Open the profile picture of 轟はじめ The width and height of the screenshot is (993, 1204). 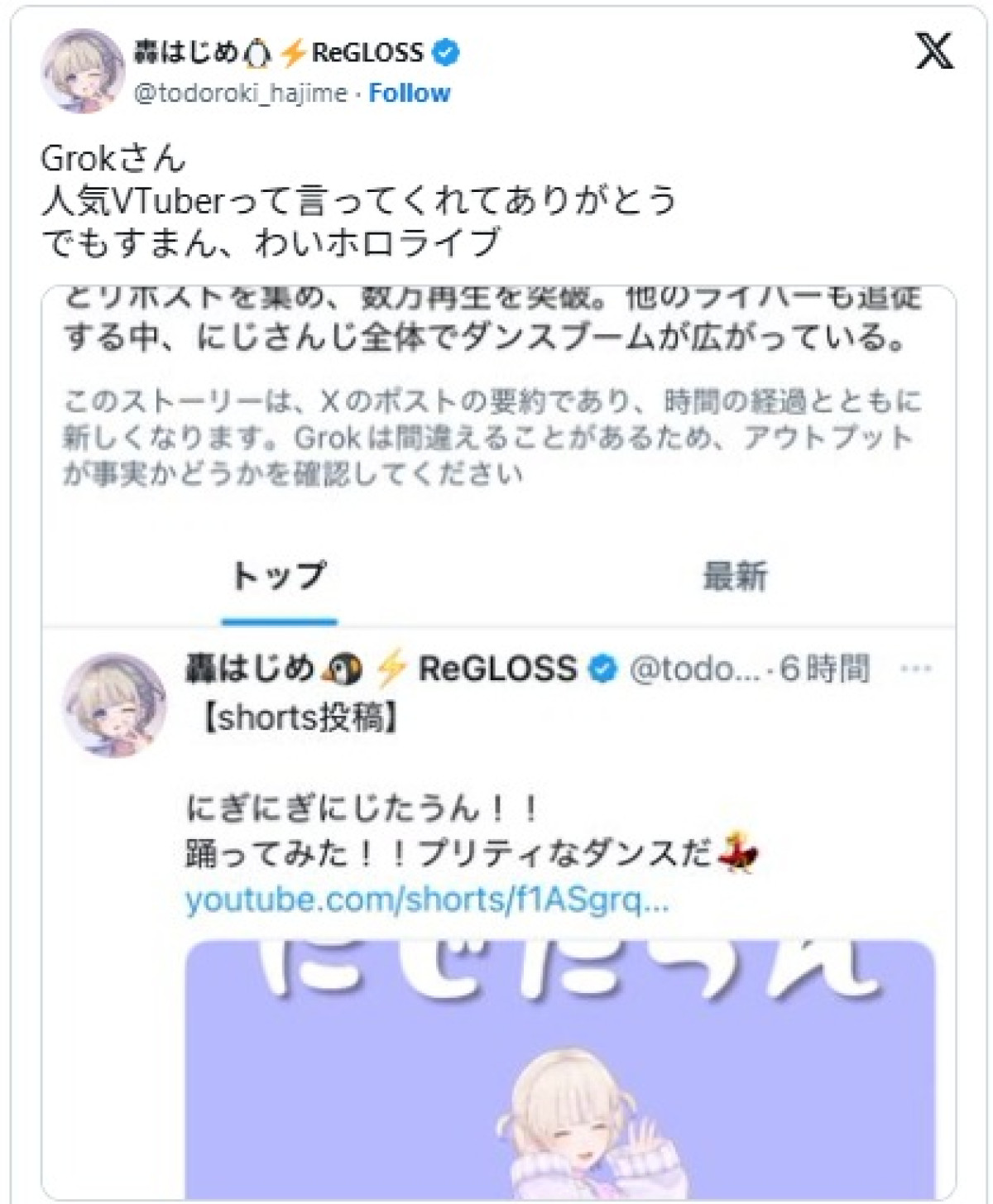point(82,71)
